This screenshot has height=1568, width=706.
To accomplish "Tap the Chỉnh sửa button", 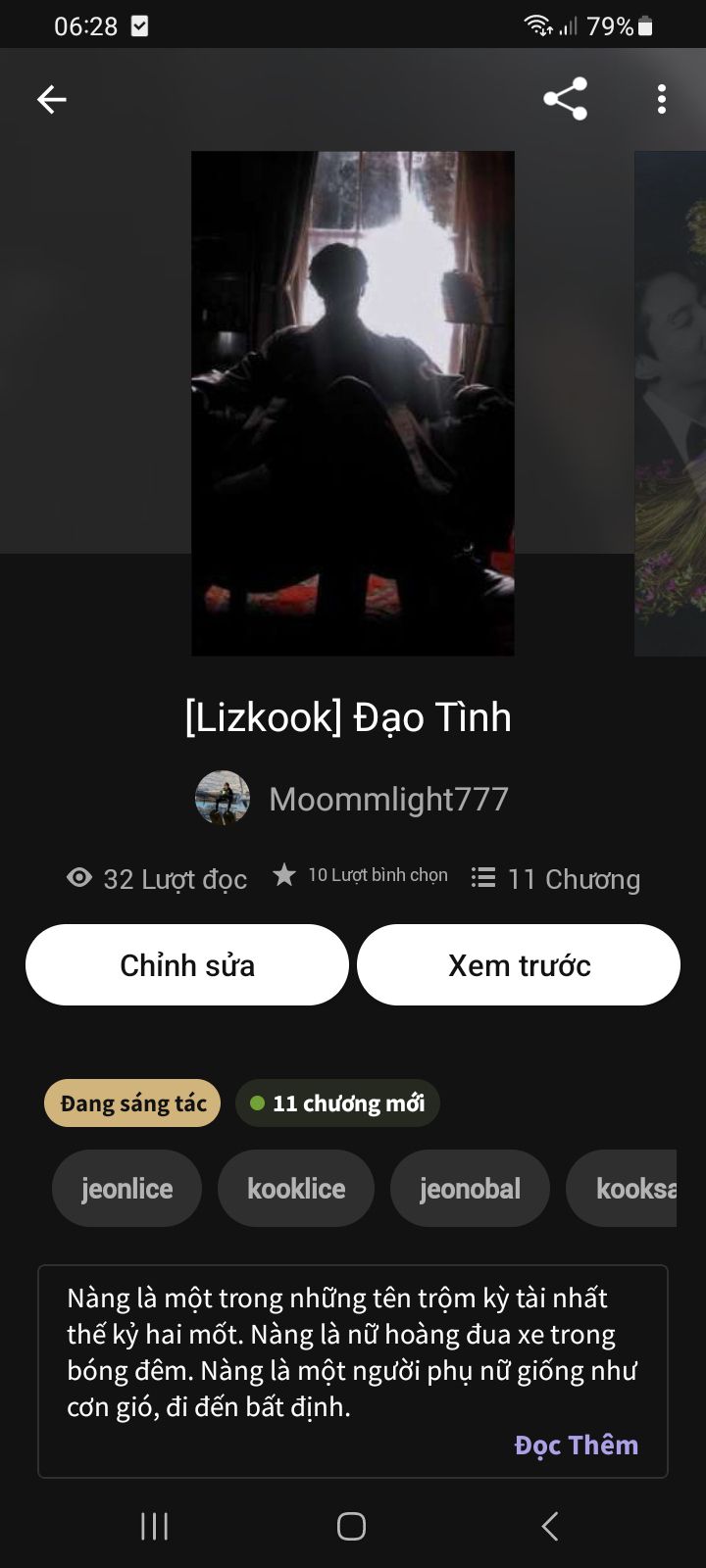I will coord(187,965).
